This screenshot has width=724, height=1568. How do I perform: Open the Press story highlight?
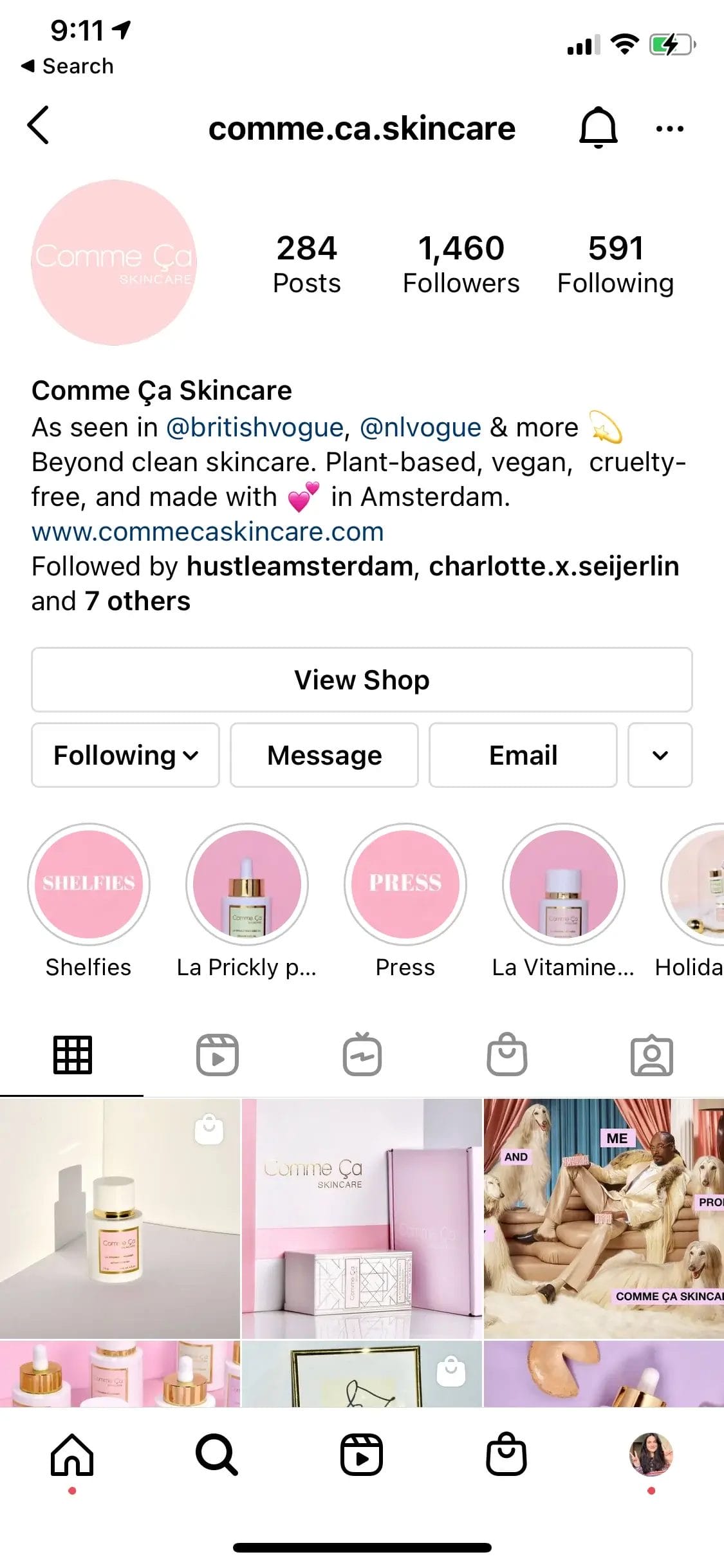click(405, 884)
